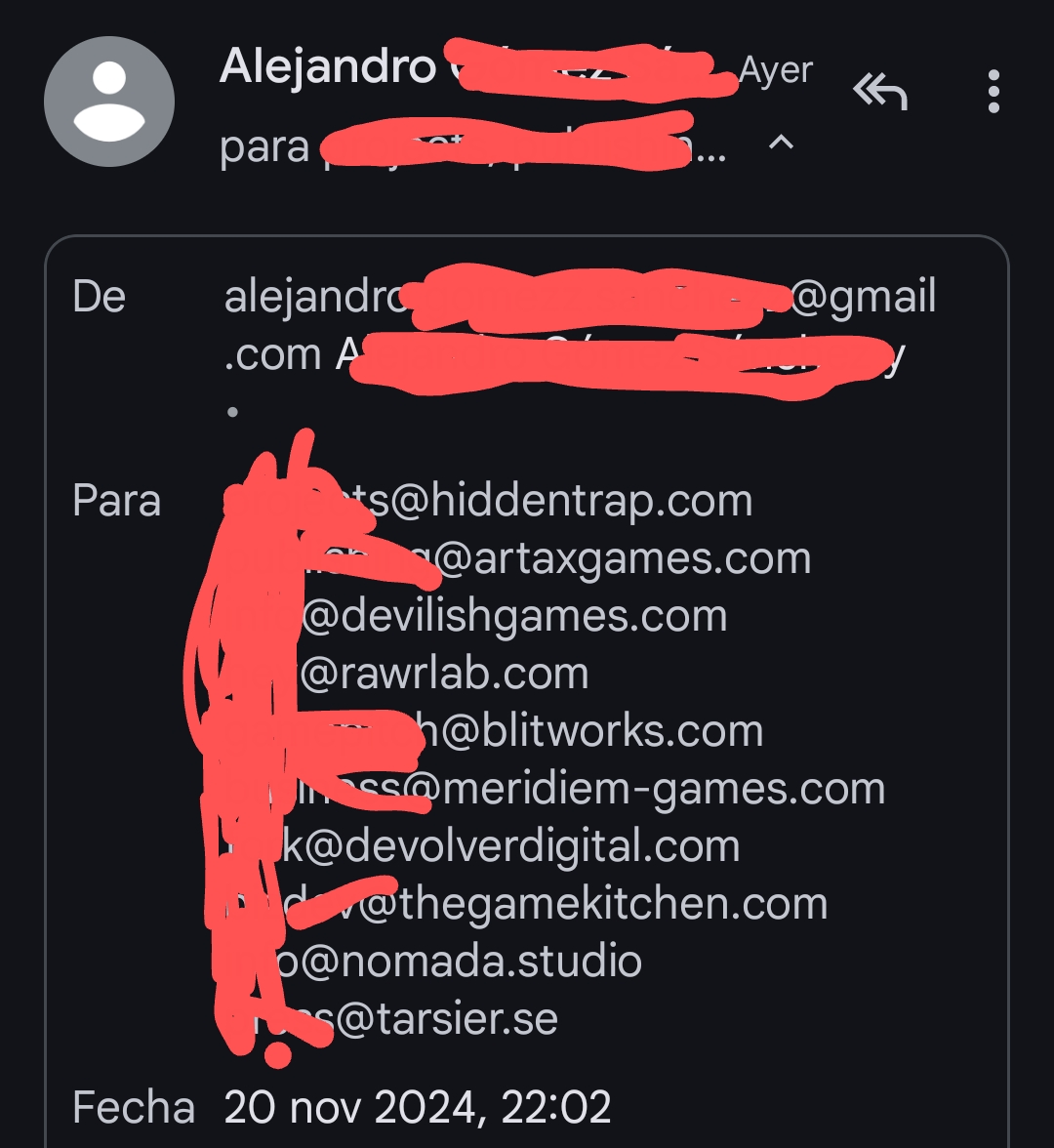This screenshot has height=1148, width=1054.
Task: Open Alejandro's sender avatar
Action: tap(109, 102)
